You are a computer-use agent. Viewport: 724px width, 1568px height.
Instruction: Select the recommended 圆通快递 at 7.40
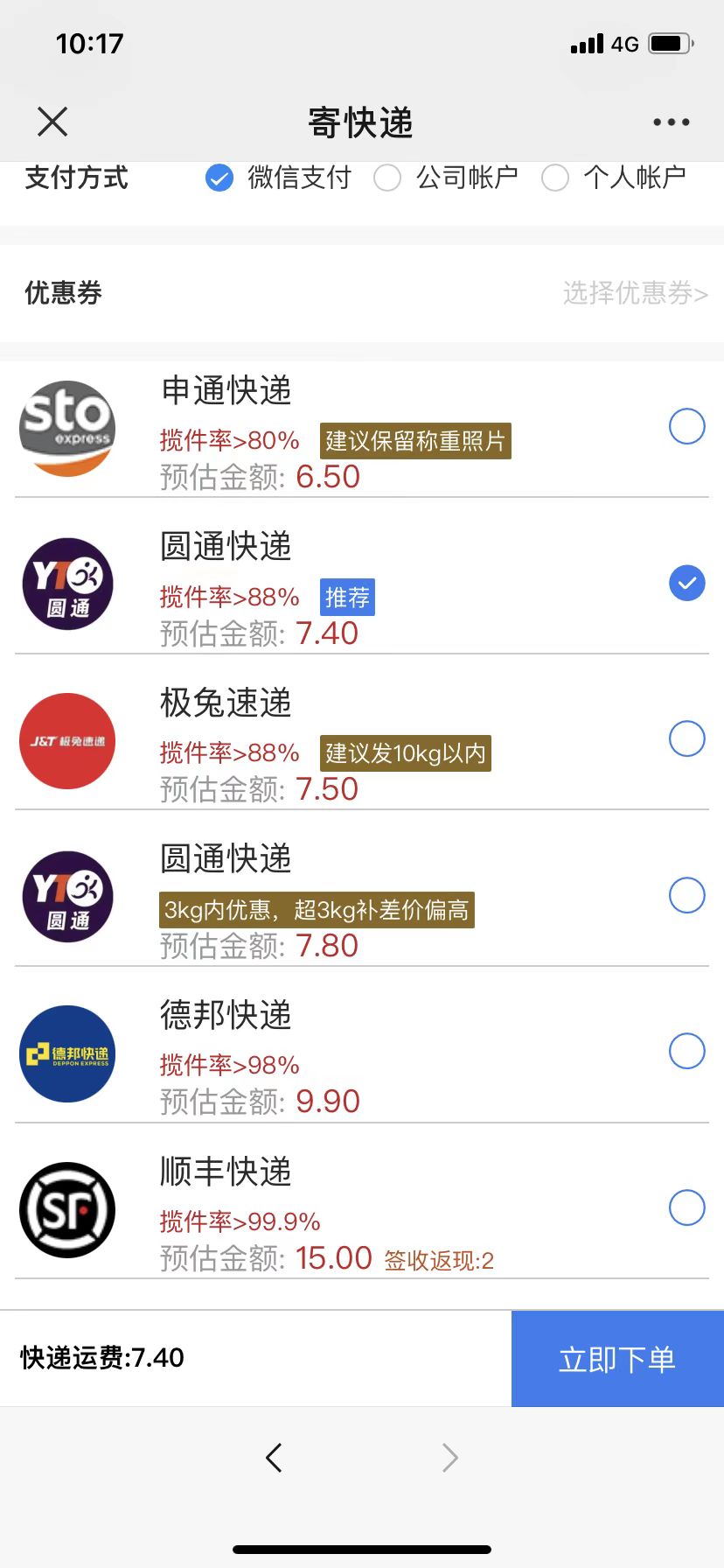pyautogui.click(x=686, y=583)
